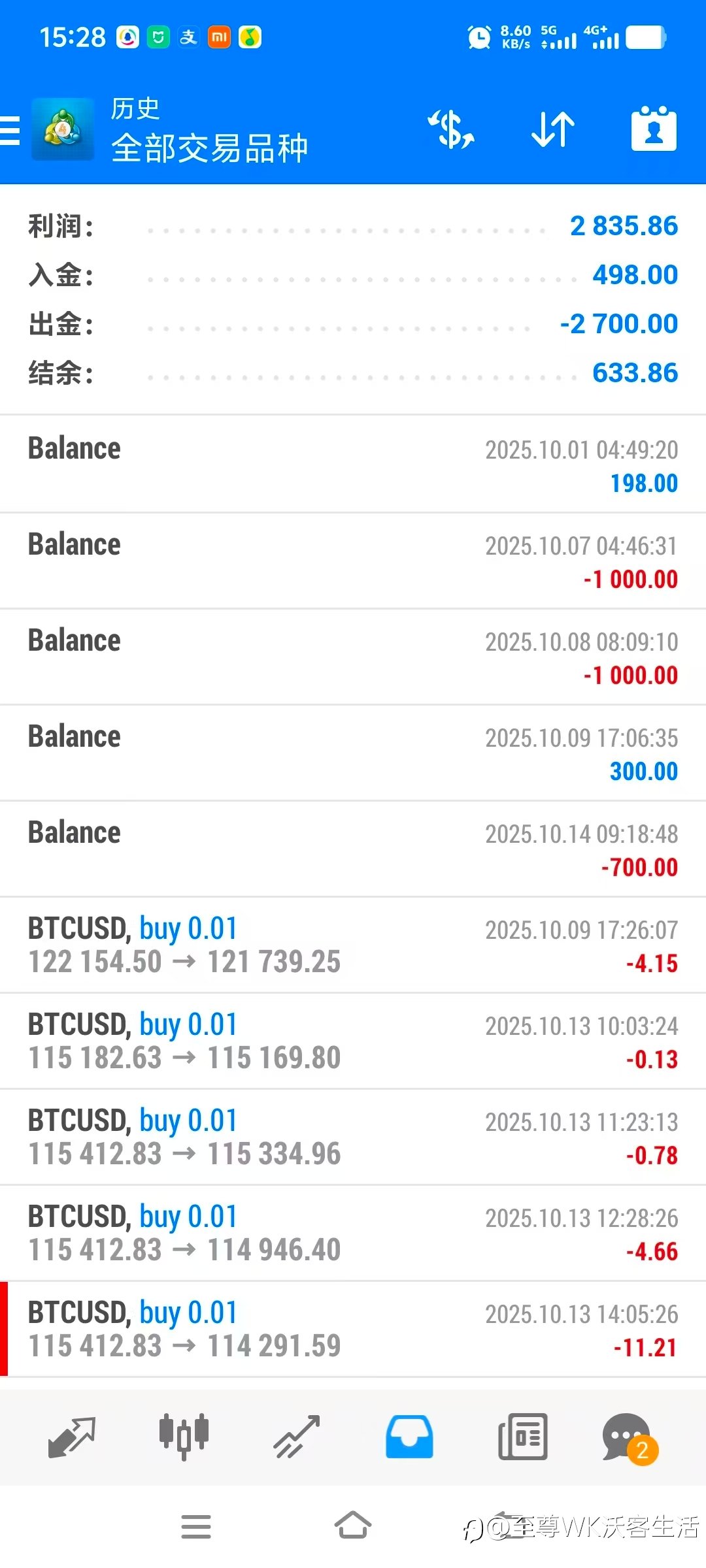706x1568 pixels.
Task: Switch to the Trade tab
Action: pos(297,1437)
